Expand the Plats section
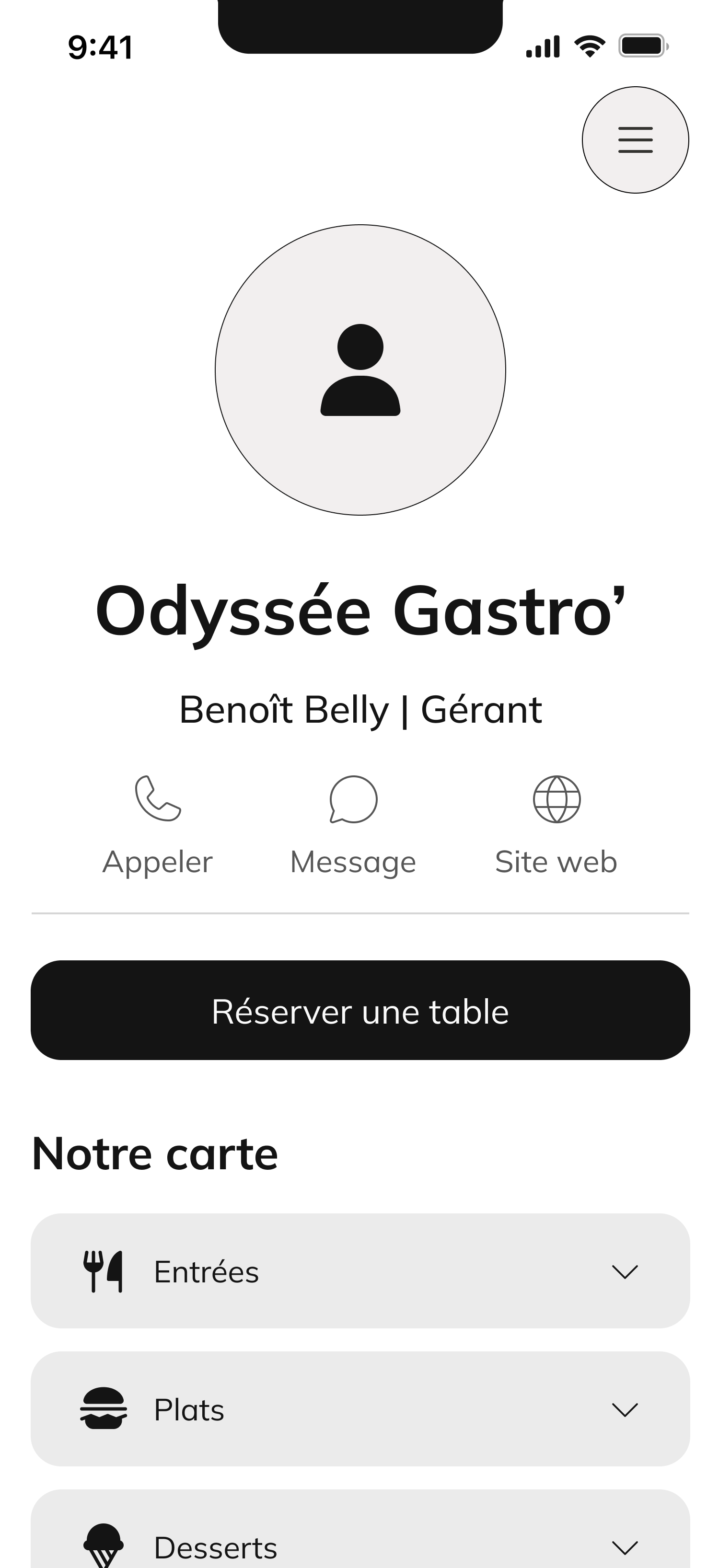 pyautogui.click(x=360, y=1409)
